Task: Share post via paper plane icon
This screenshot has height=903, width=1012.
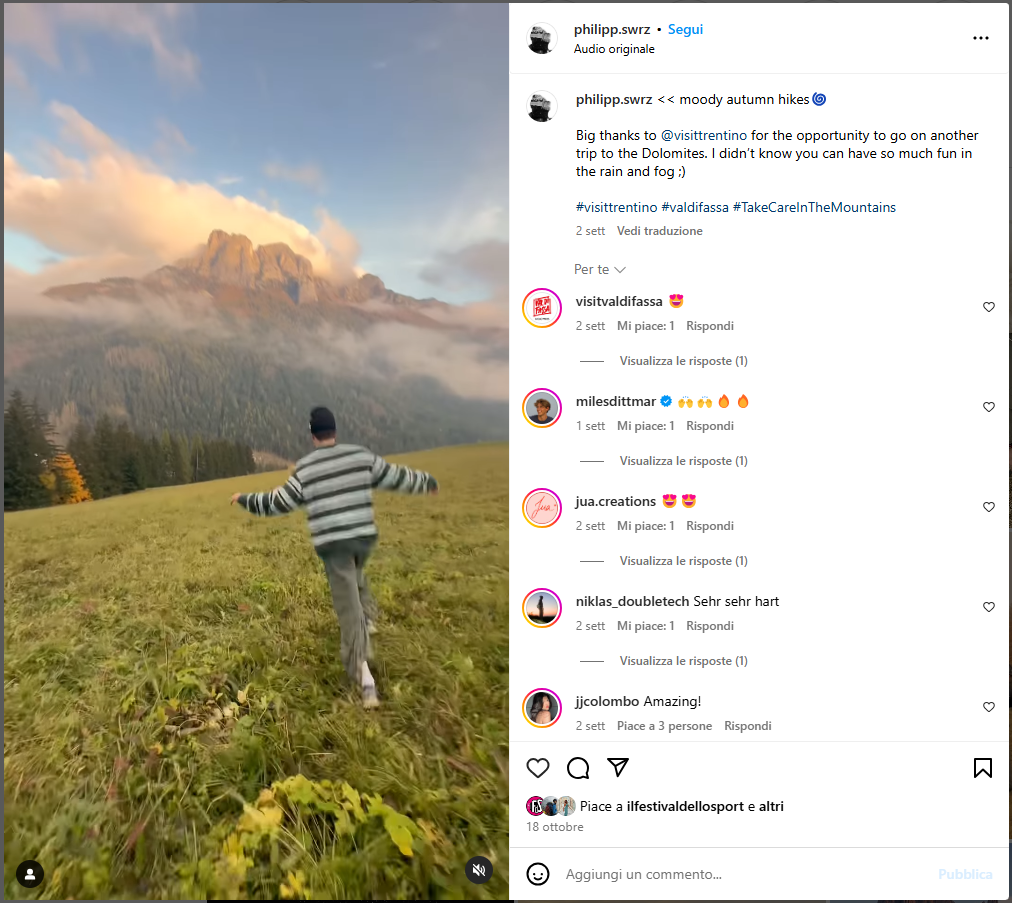Action: point(618,767)
